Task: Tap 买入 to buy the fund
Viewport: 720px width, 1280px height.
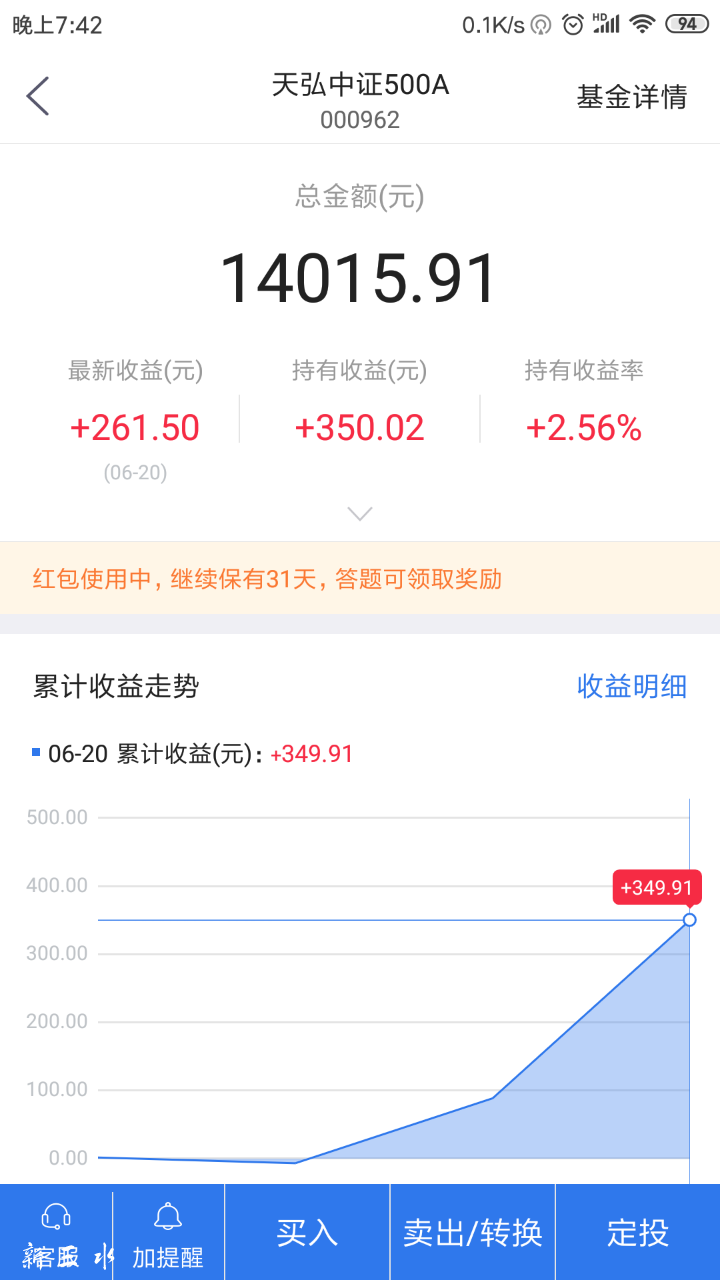Action: pos(307,1232)
